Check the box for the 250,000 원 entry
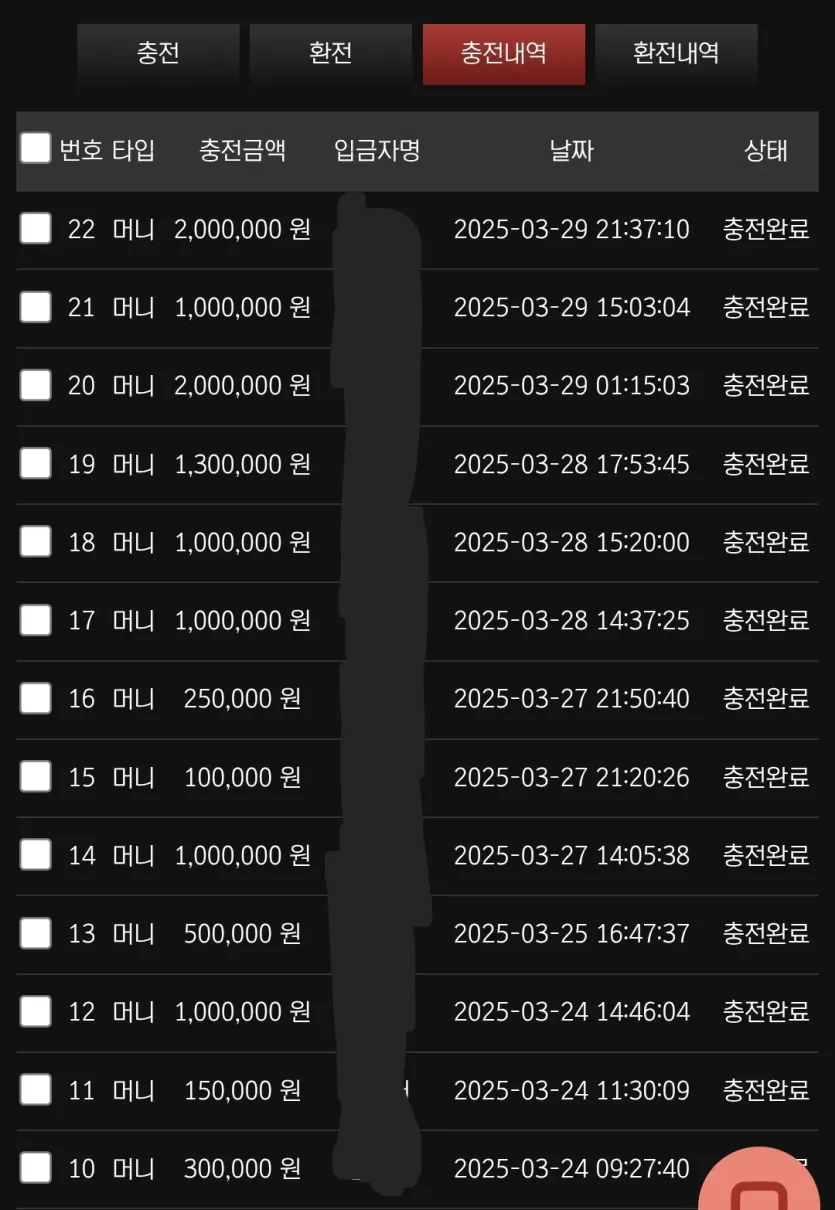 pos(35,698)
